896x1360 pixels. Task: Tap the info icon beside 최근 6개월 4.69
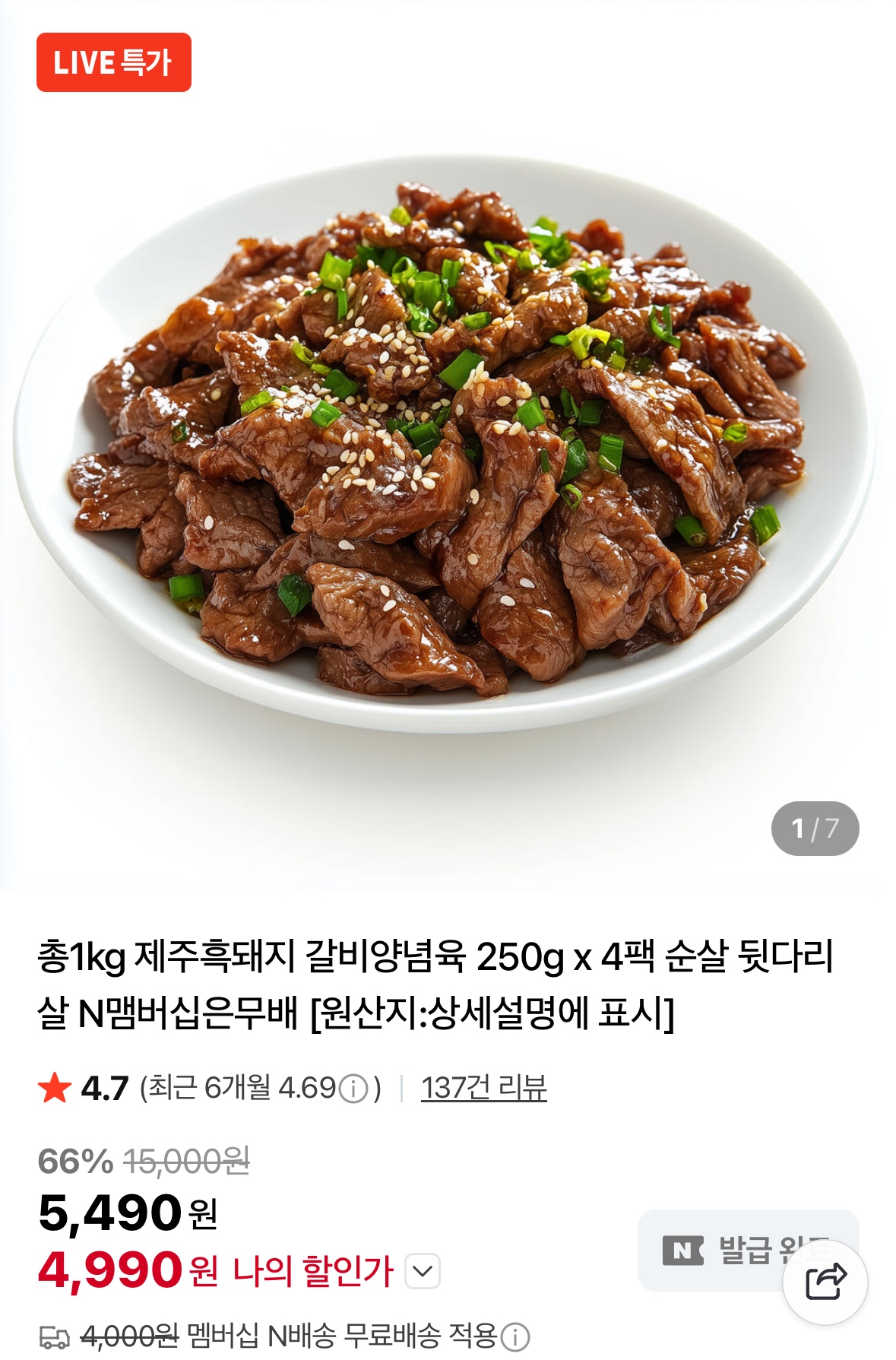pos(353,1089)
